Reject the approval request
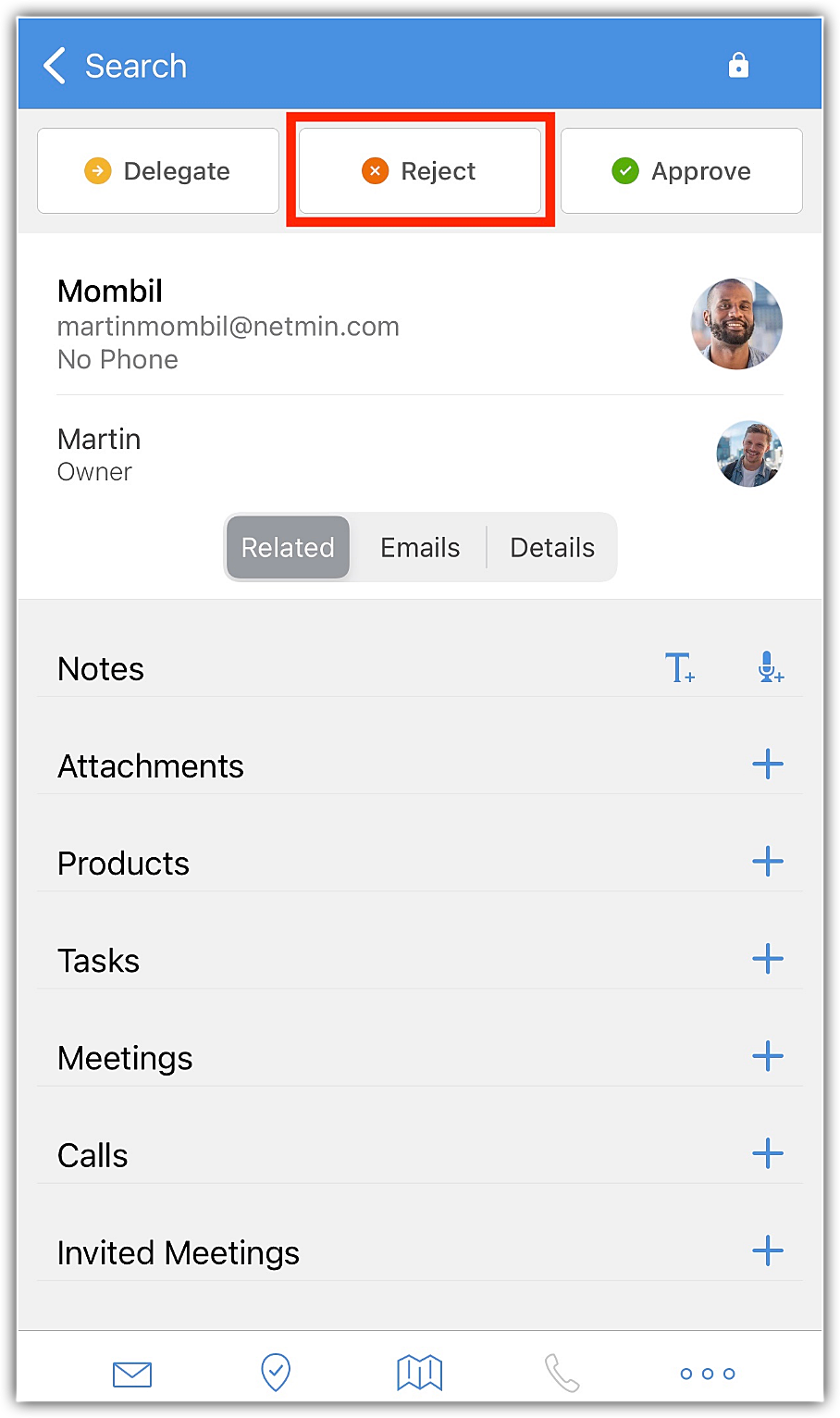This screenshot has width=840, height=1418. point(420,171)
